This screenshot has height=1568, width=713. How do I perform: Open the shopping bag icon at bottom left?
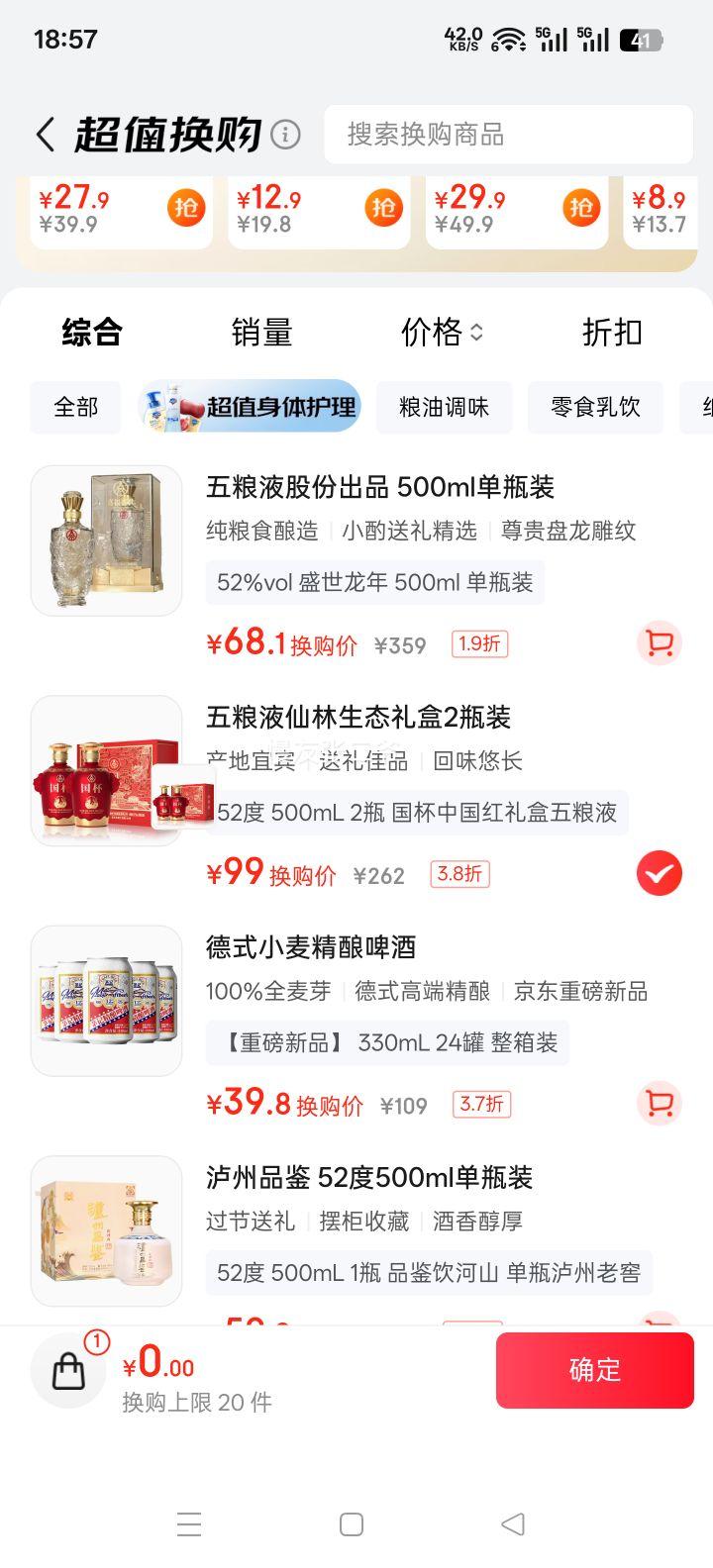[x=67, y=1370]
